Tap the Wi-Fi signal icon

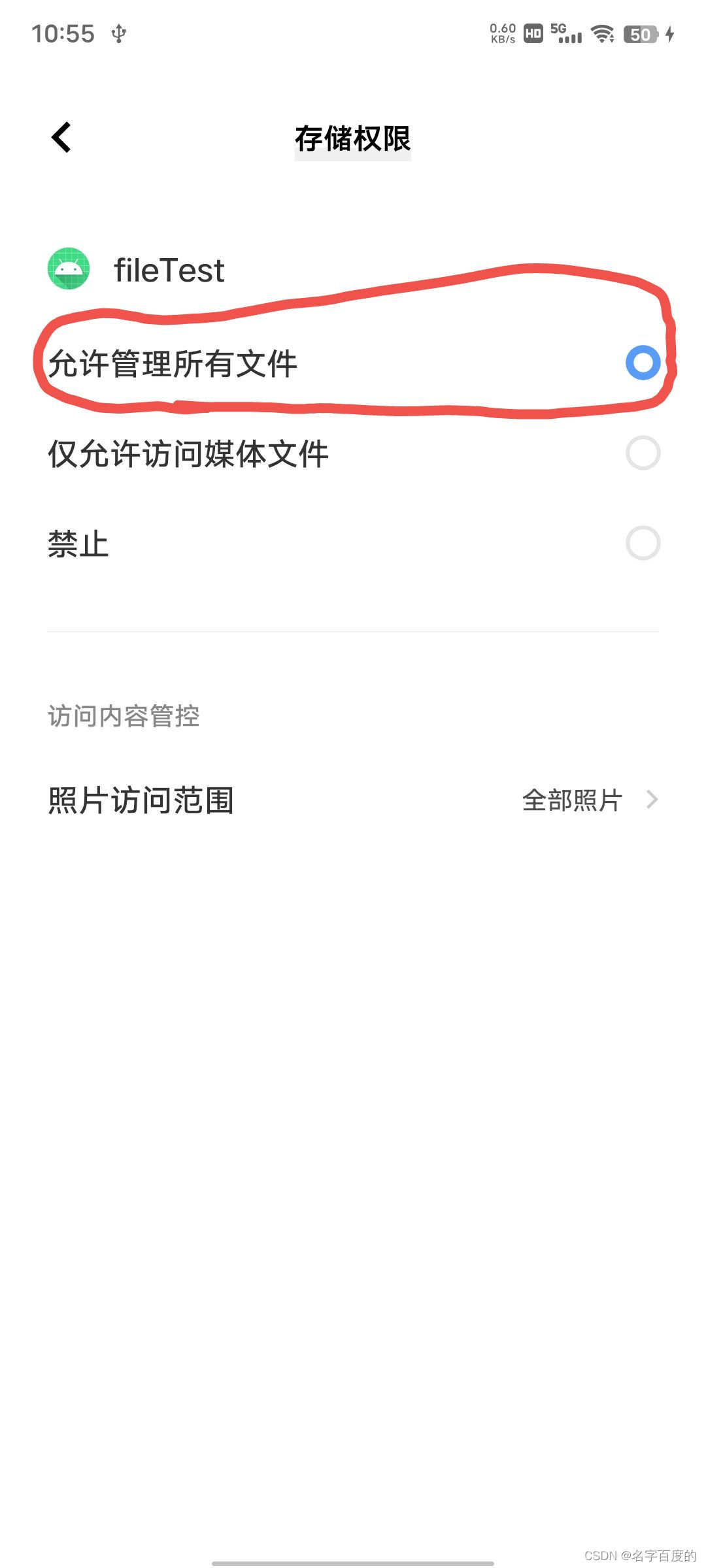603,33
